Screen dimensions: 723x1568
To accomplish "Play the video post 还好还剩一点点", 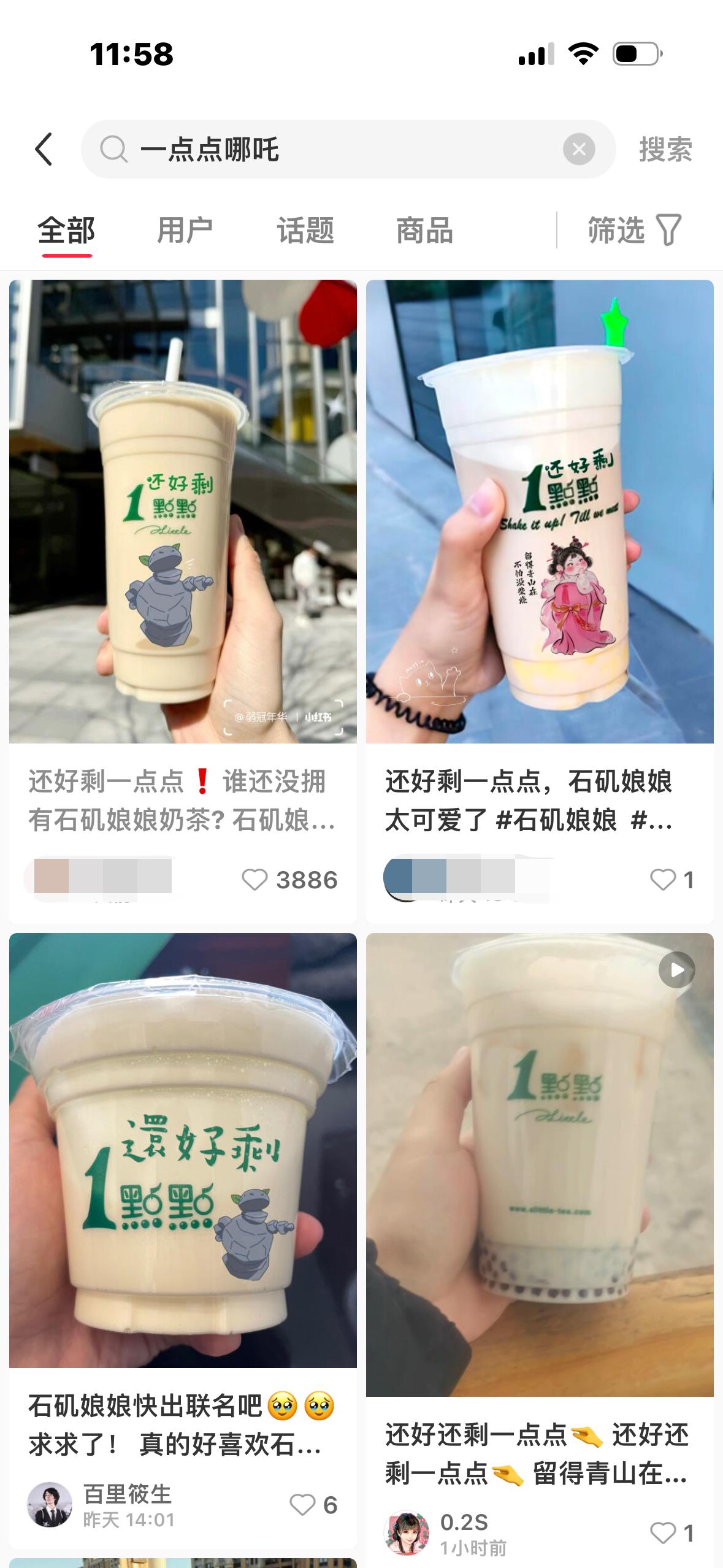I will 540,1165.
